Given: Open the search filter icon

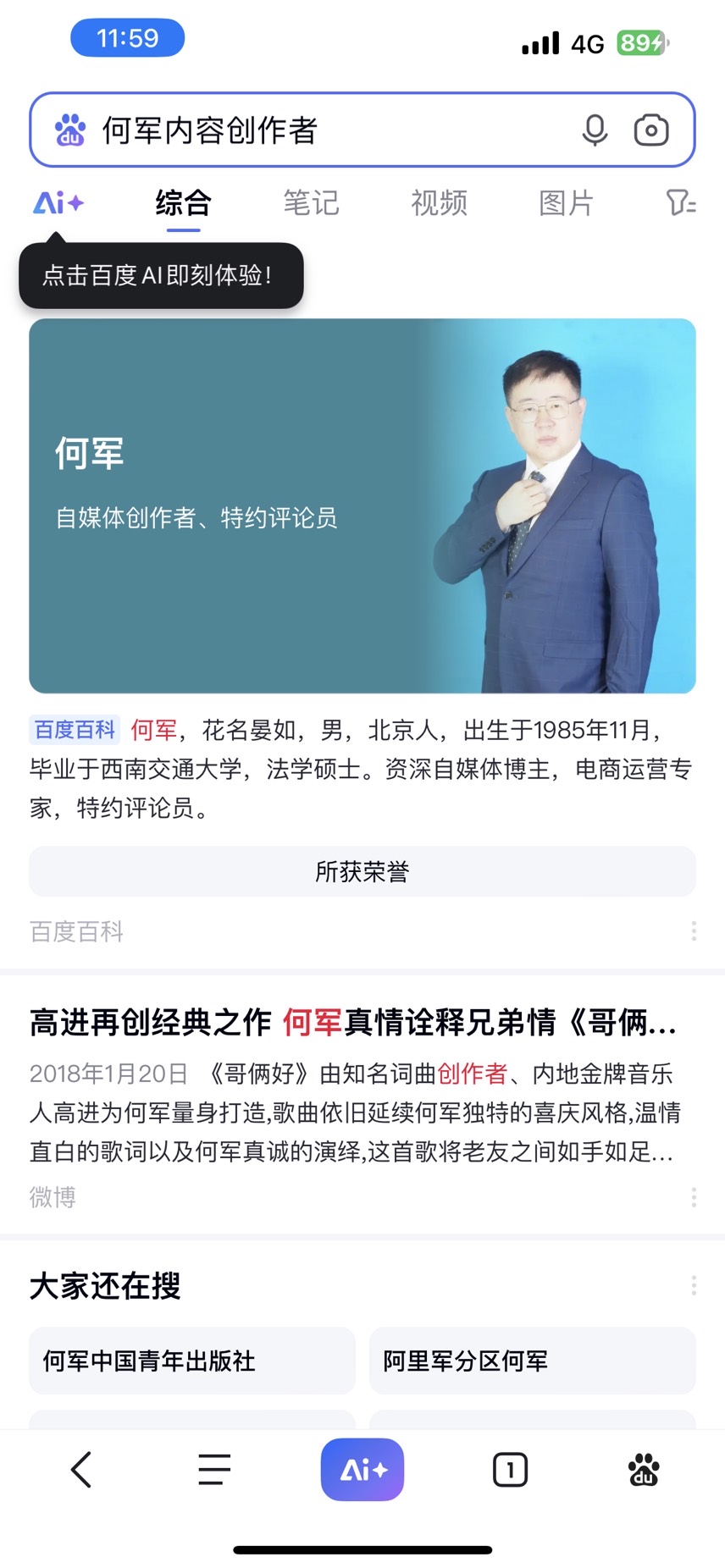Looking at the screenshot, I should [x=680, y=203].
